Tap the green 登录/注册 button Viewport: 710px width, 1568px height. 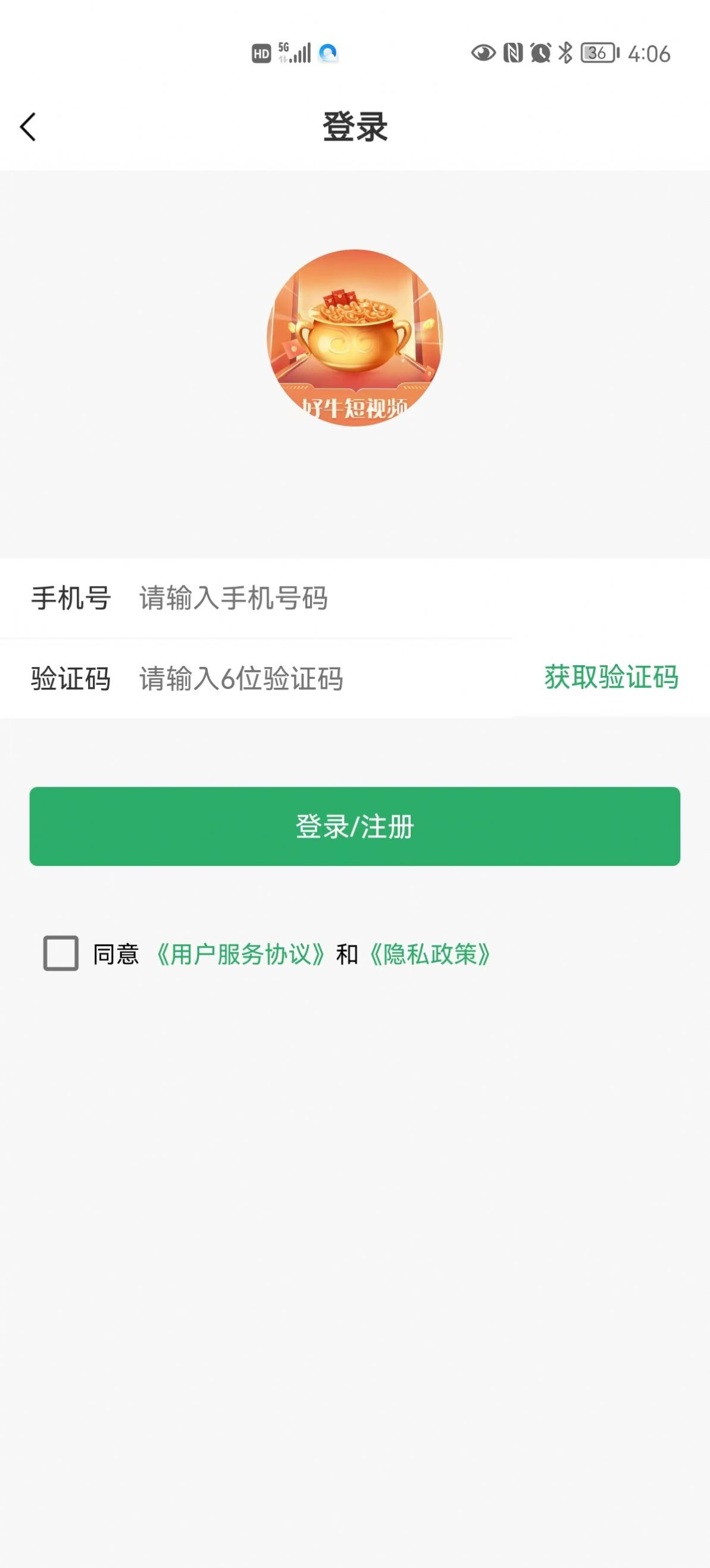[x=355, y=826]
